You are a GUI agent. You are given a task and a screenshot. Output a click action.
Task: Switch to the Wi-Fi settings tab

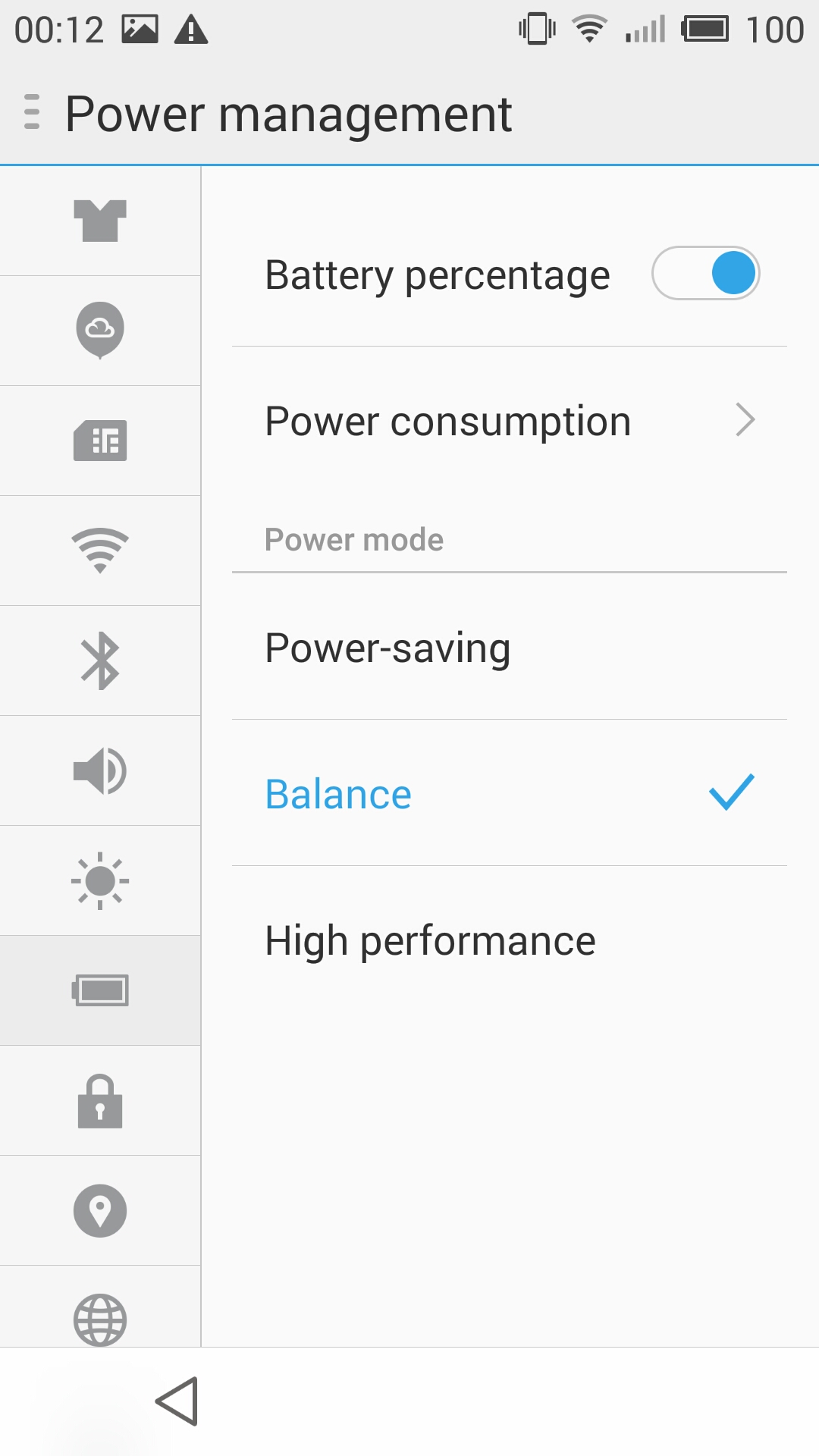point(100,551)
